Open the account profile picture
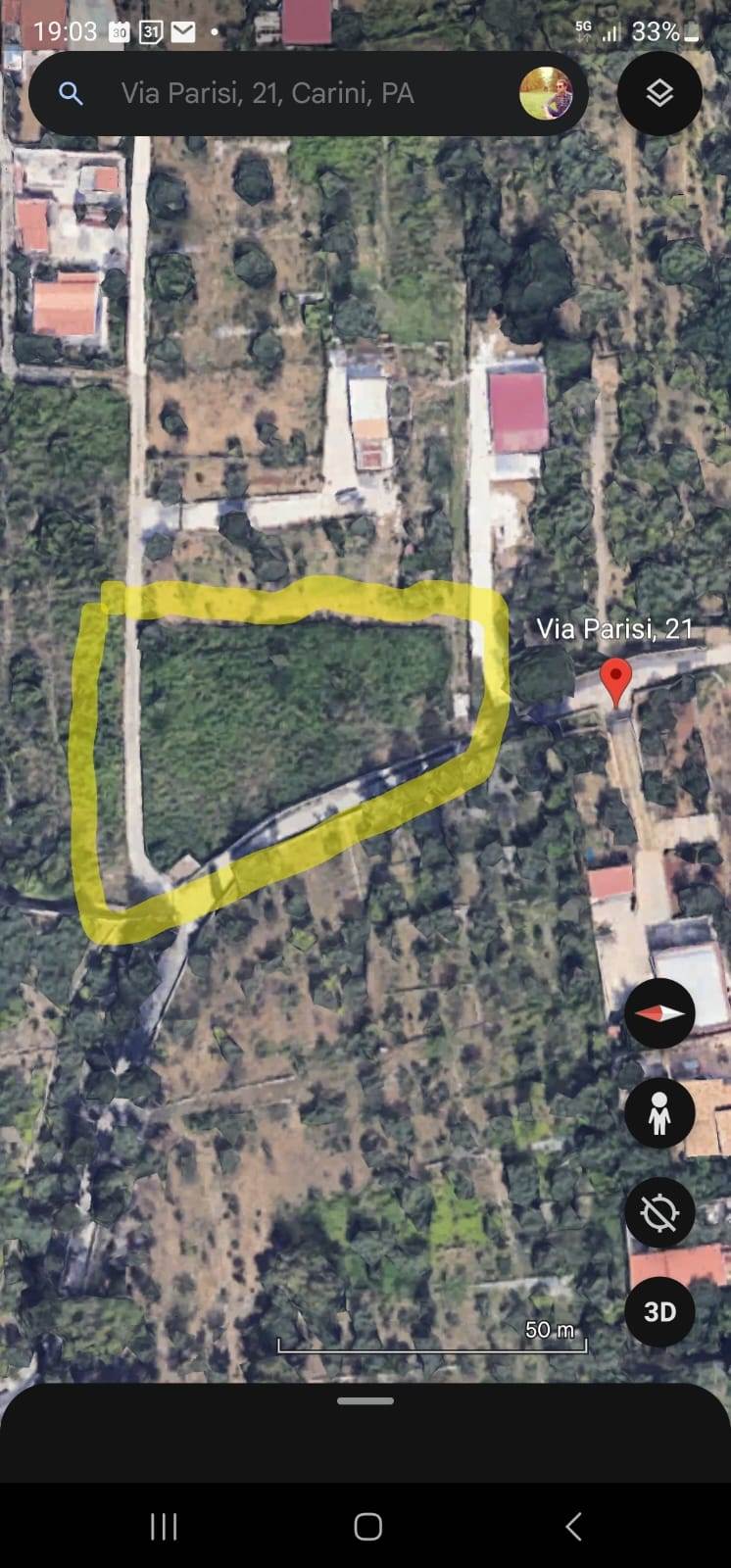The width and height of the screenshot is (731, 1568). coord(546,93)
